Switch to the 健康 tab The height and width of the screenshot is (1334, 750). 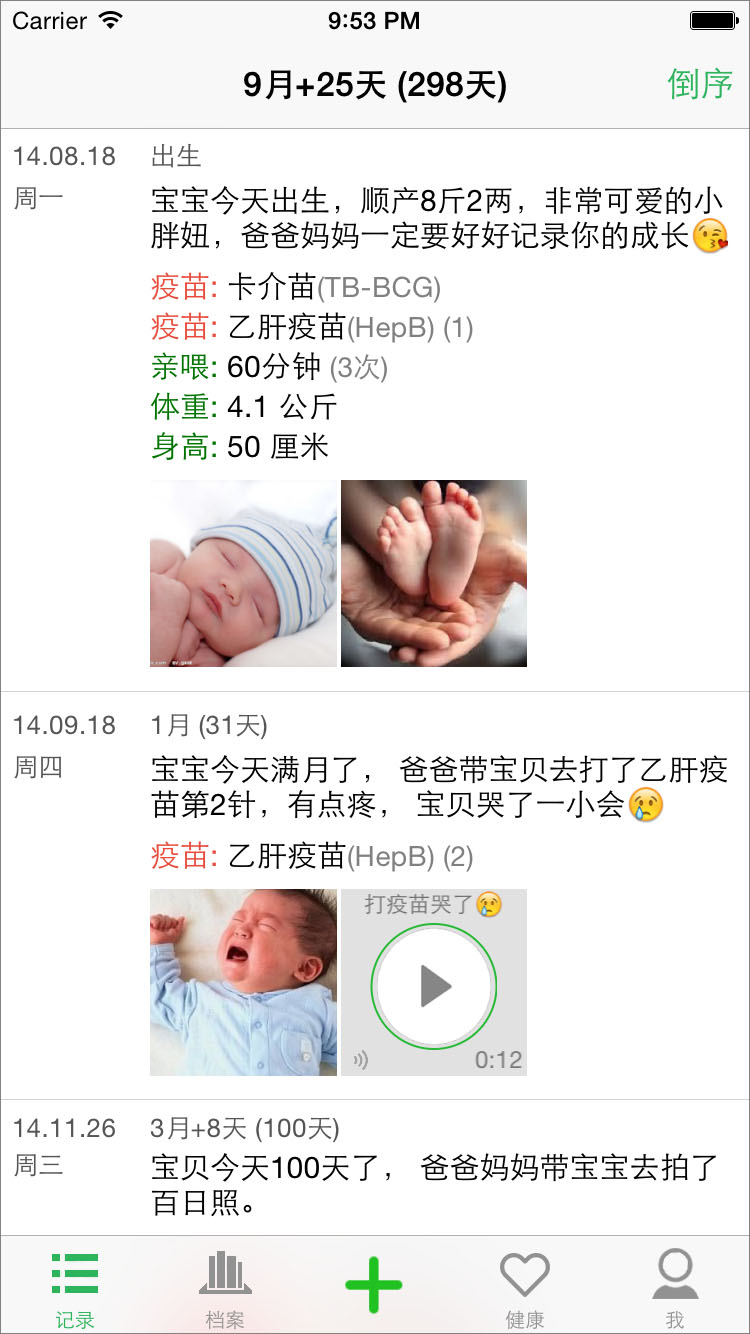coord(525,1288)
